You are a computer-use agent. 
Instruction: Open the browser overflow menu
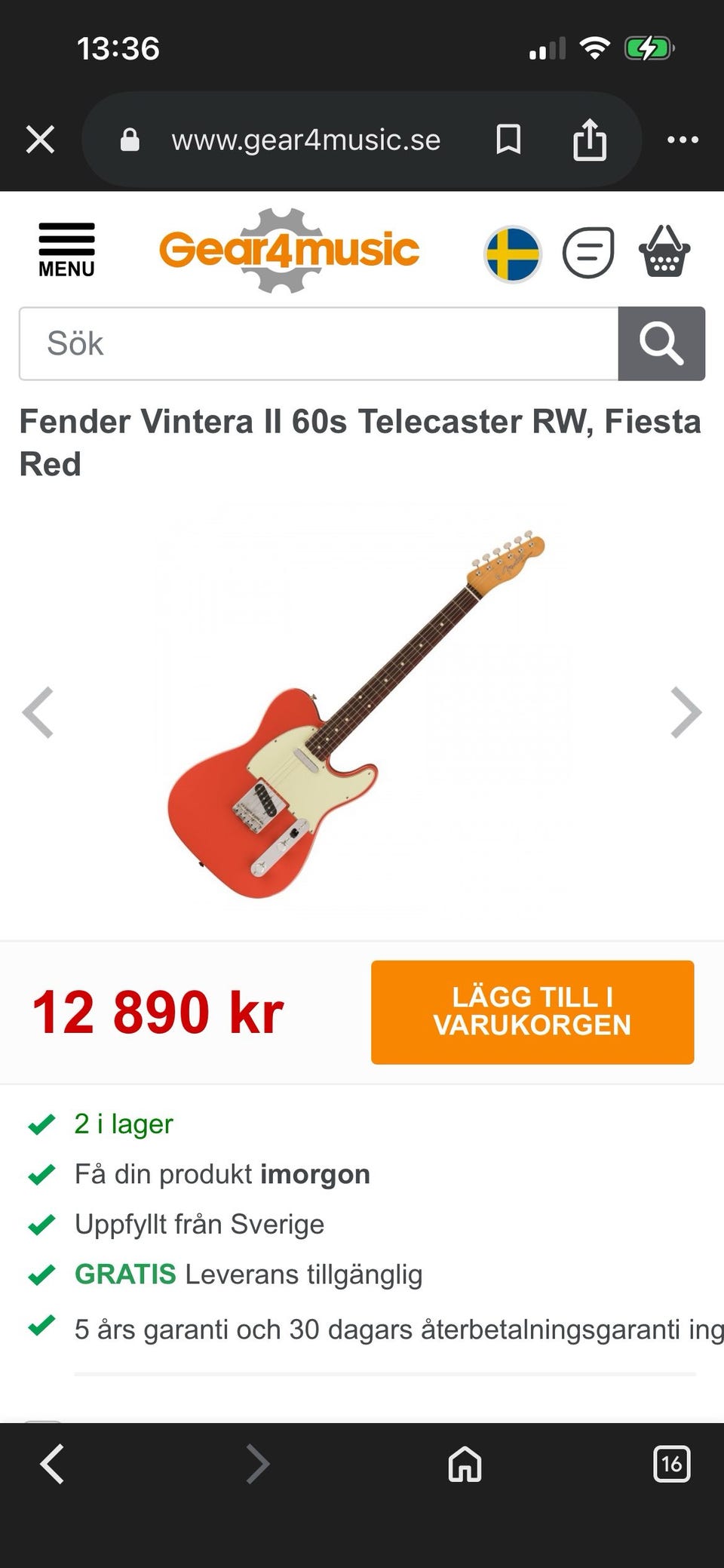click(x=683, y=140)
